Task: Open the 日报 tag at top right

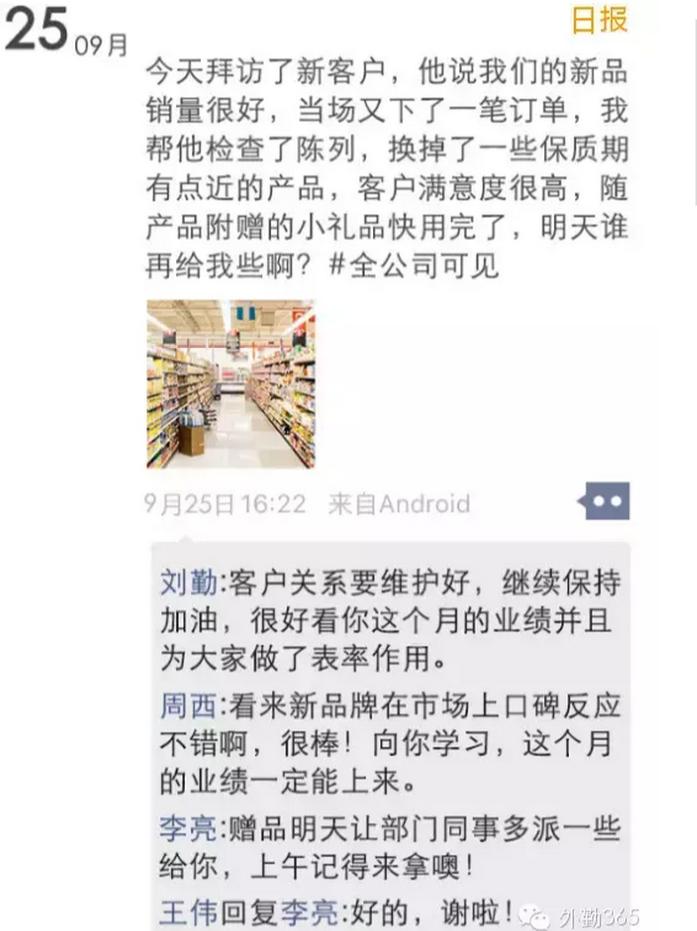Action: tap(599, 19)
